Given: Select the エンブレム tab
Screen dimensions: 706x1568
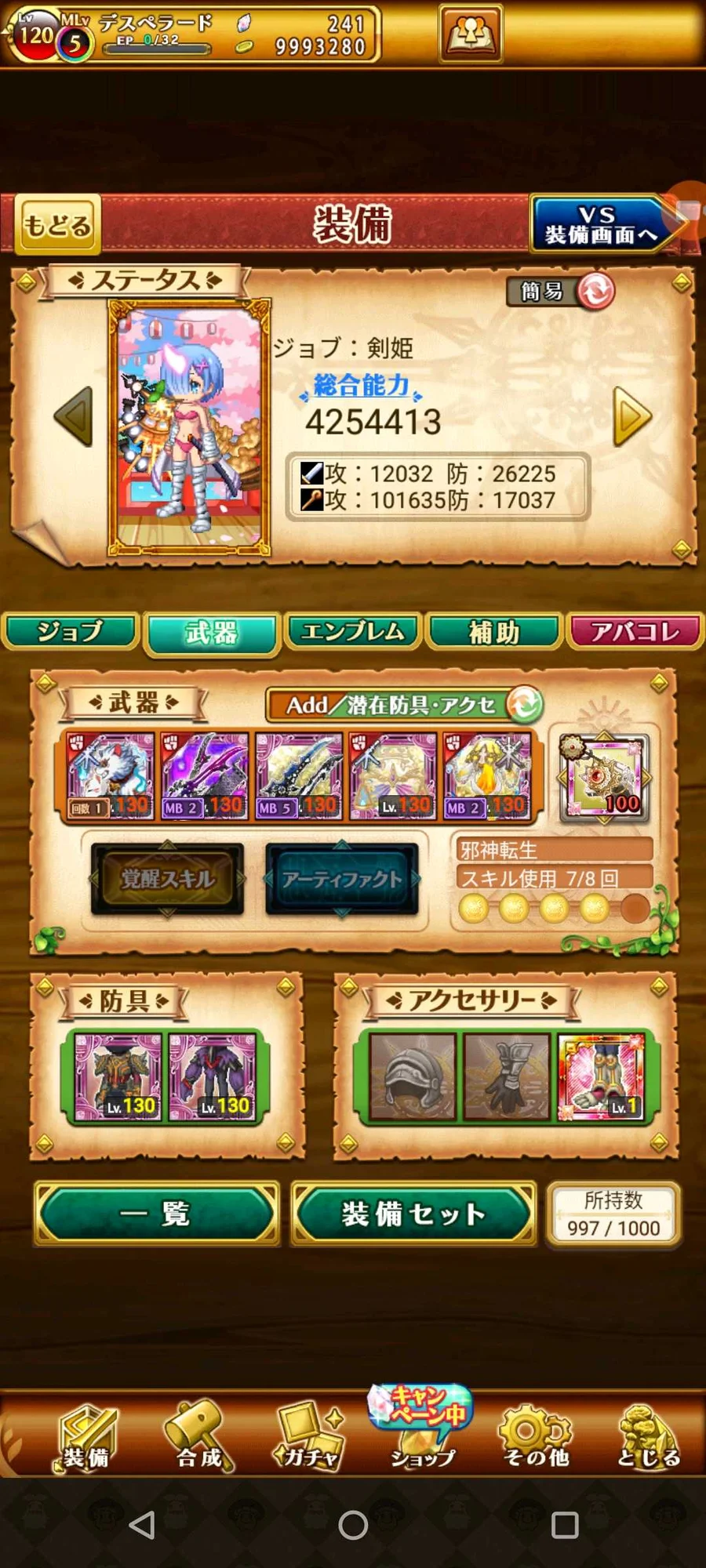Looking at the screenshot, I should click(x=353, y=632).
